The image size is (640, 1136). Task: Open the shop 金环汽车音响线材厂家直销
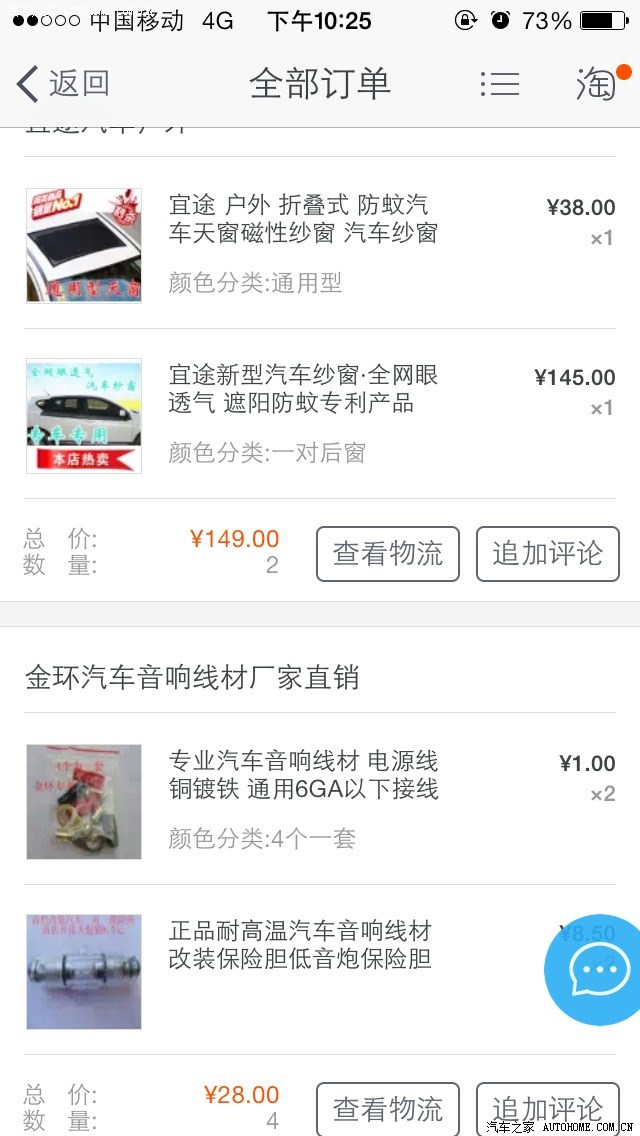(x=192, y=678)
